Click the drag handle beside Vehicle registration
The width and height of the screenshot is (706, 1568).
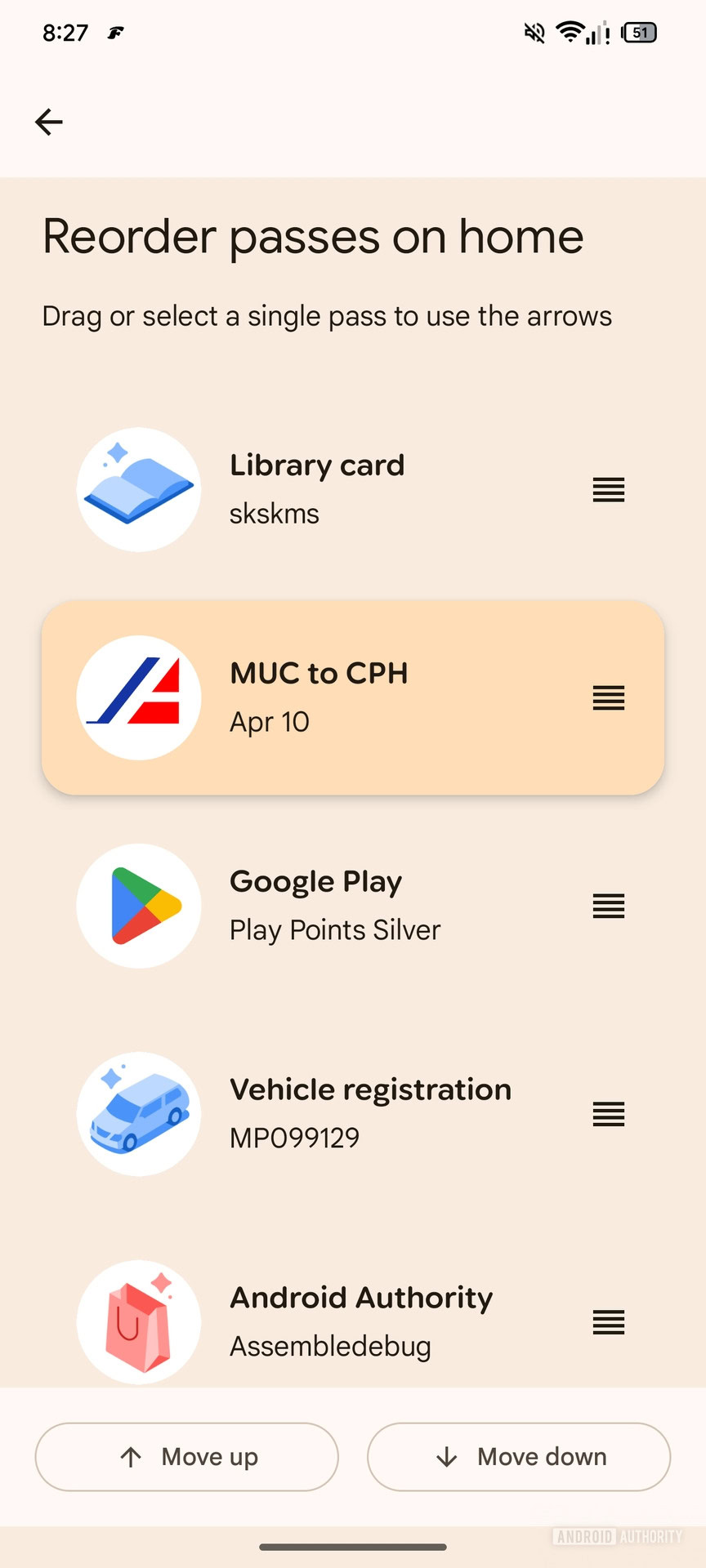pos(608,1113)
